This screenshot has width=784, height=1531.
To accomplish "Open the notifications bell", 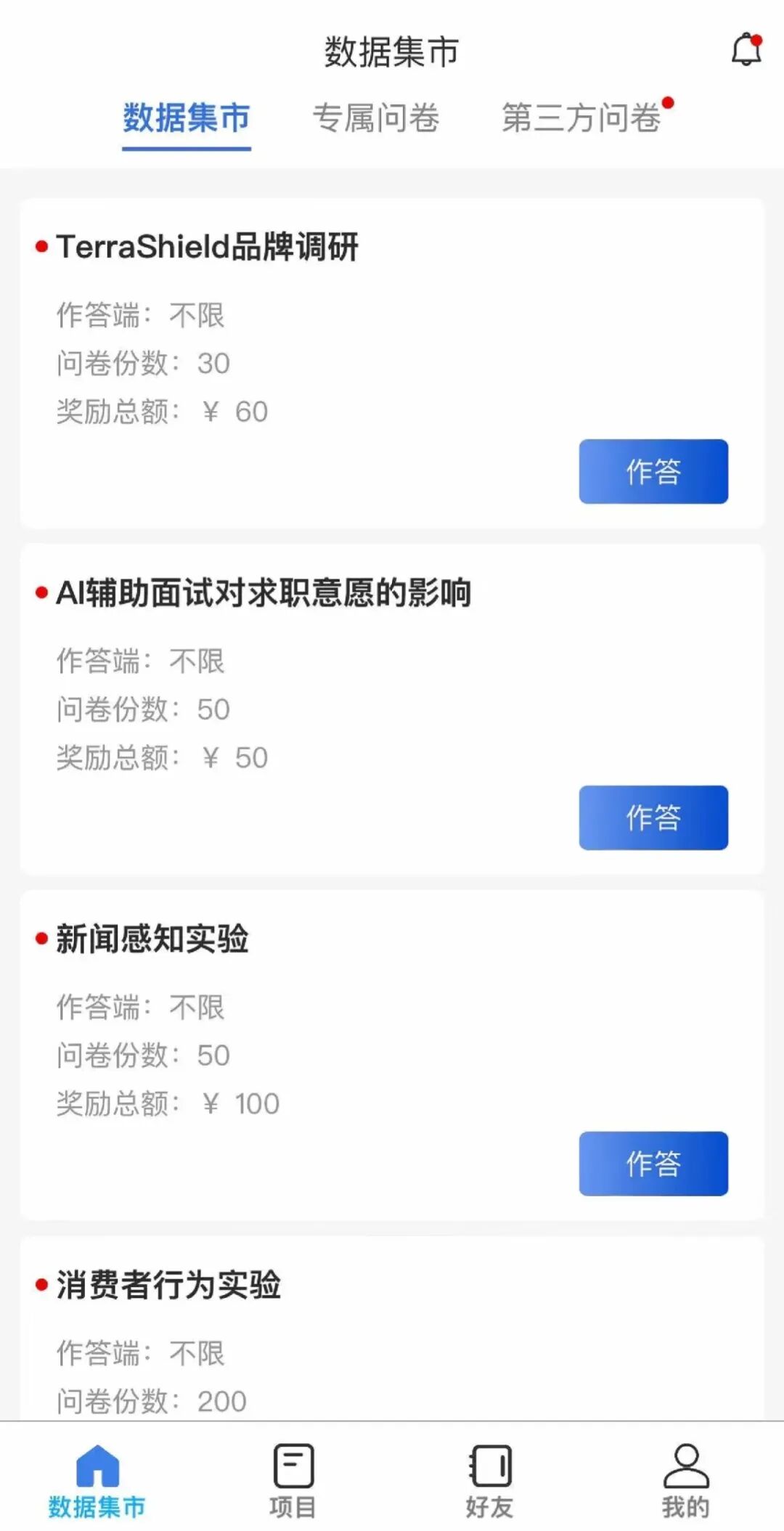I will (746, 50).
